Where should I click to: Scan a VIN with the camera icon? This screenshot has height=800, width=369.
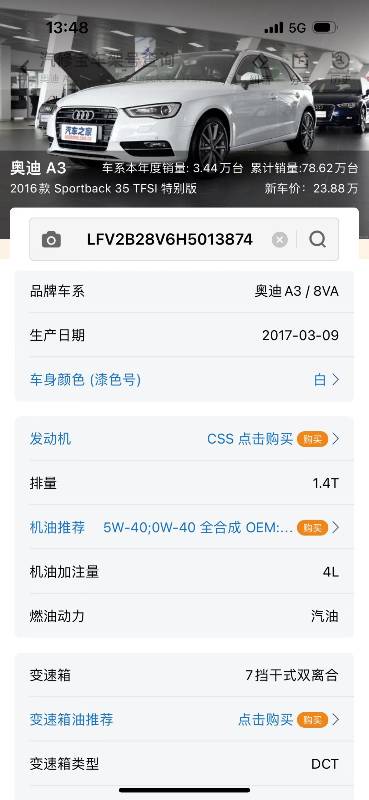point(51,239)
